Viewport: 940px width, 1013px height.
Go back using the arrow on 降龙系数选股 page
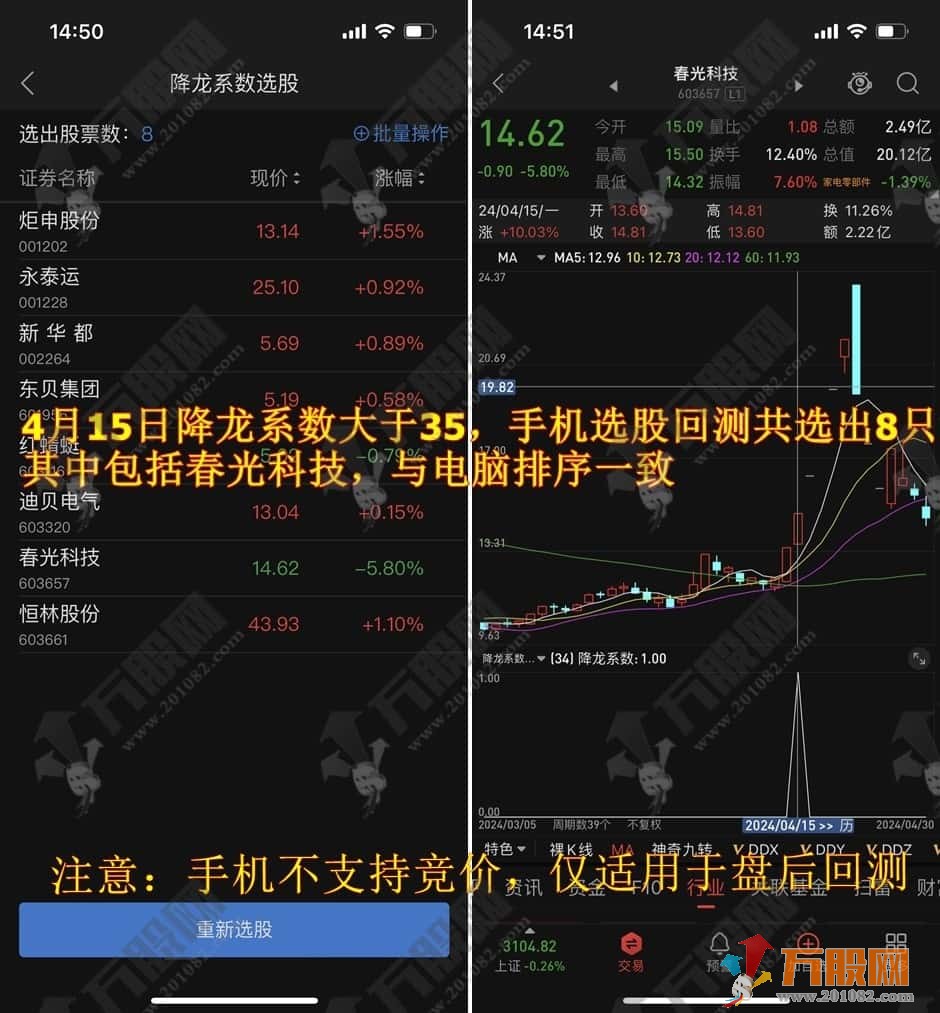(27, 84)
